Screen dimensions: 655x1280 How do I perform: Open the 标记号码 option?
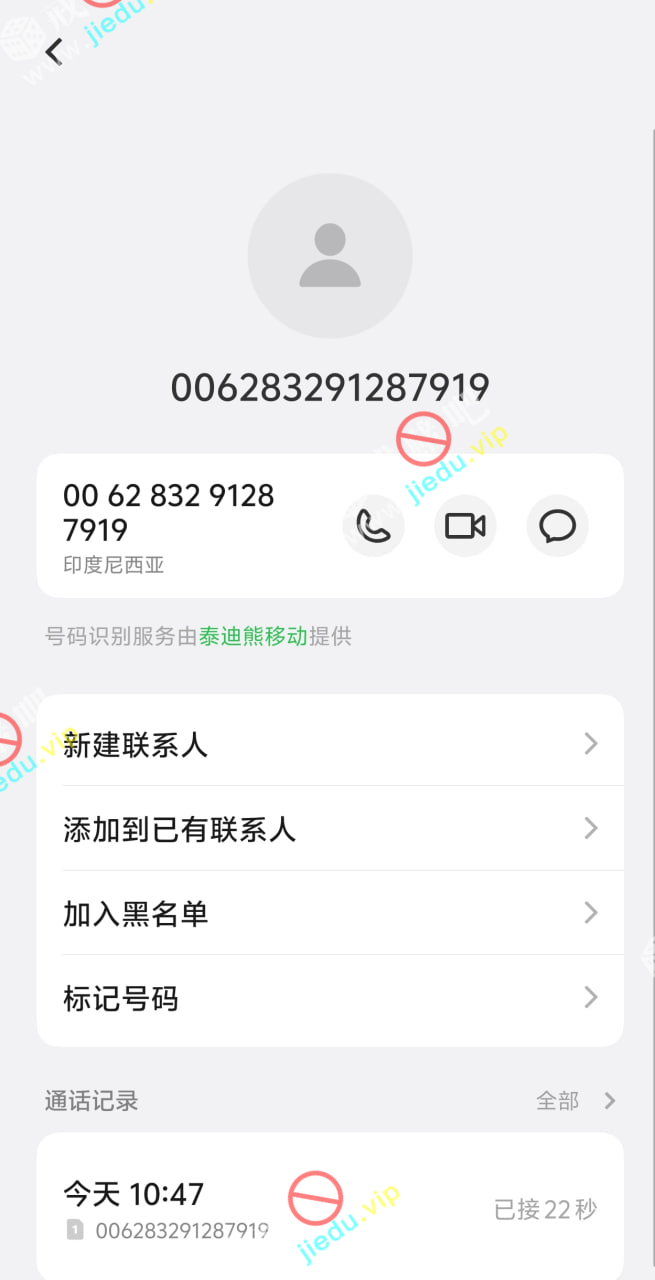tap(330, 998)
